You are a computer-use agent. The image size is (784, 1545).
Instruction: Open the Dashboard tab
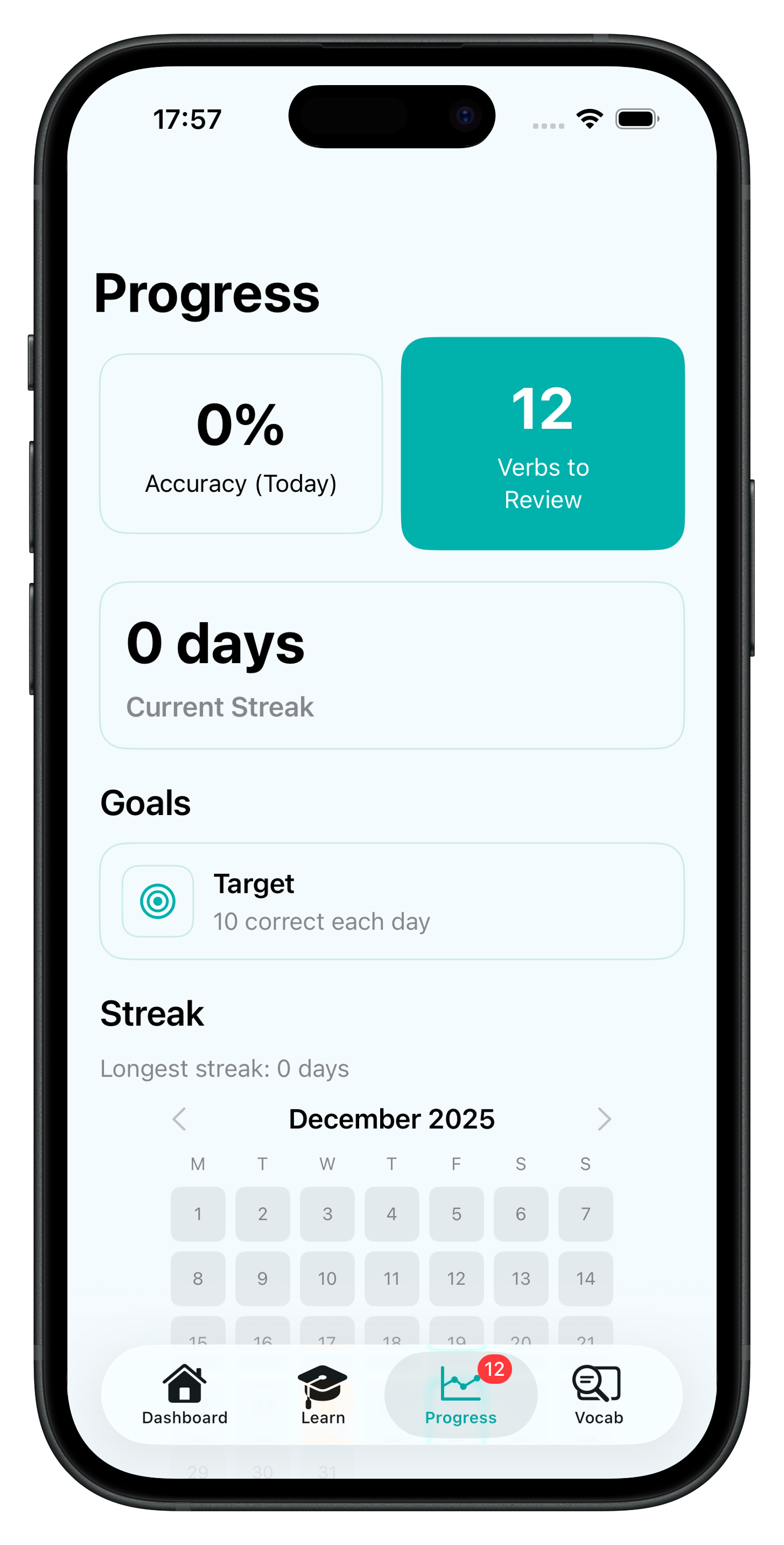(185, 1394)
